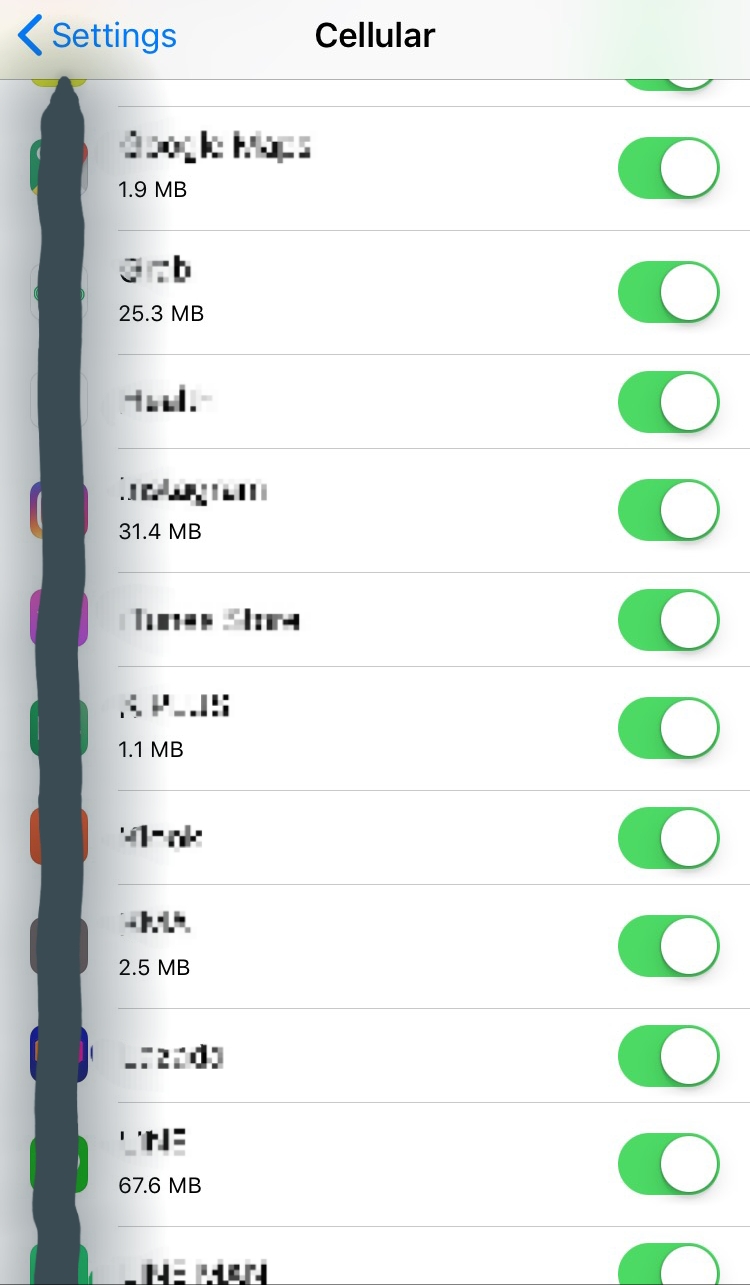
Task: Turn off cellular data for Grab
Action: pos(668,292)
